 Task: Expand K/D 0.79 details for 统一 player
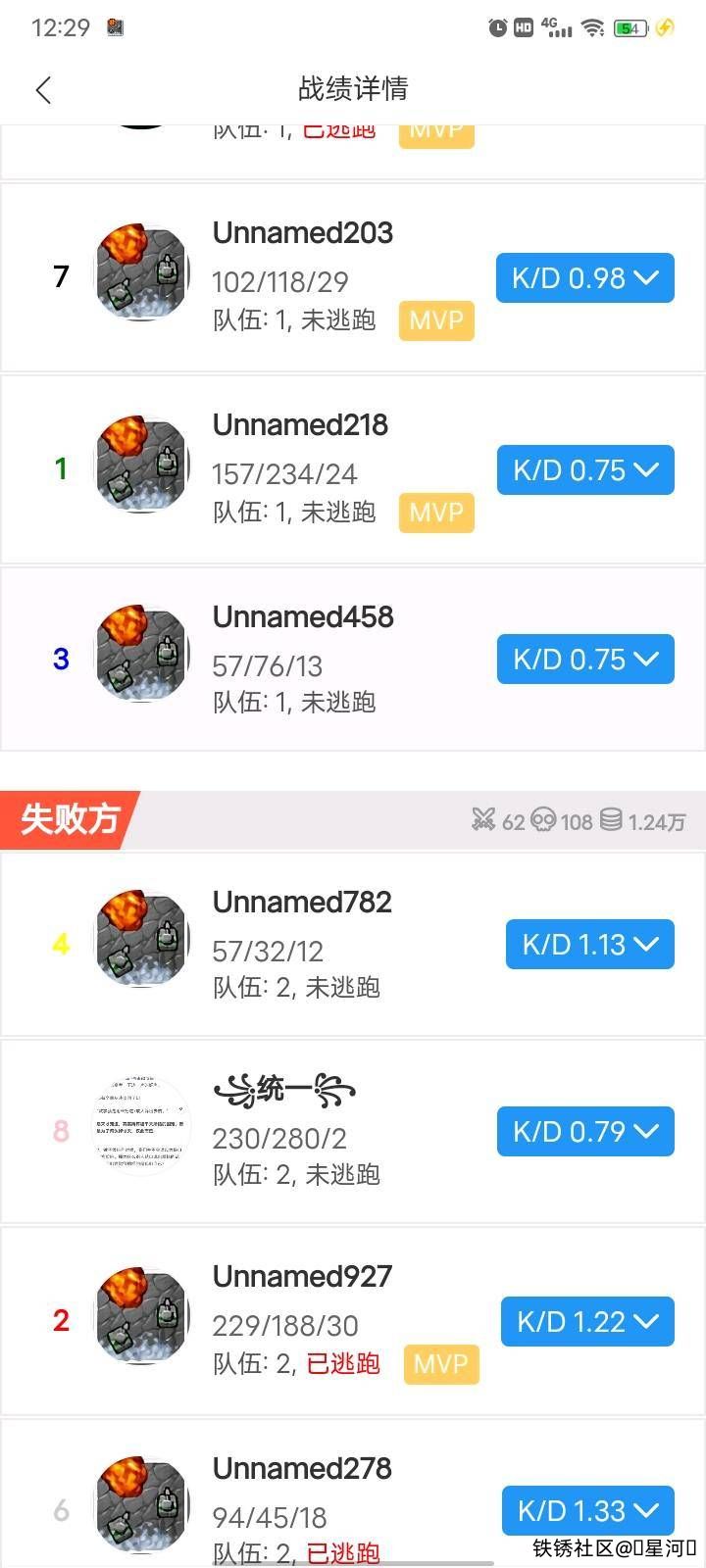click(584, 1132)
